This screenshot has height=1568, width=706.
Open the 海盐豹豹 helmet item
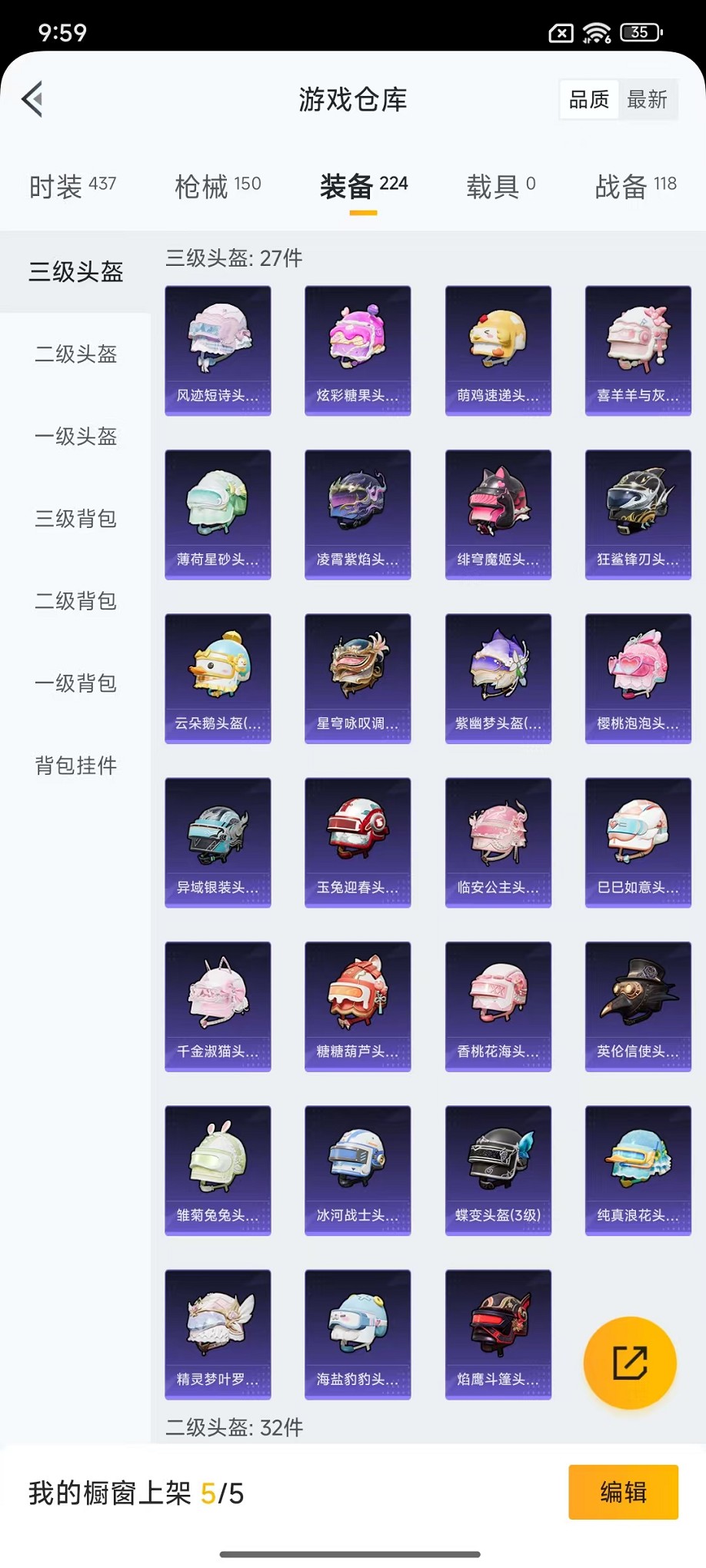tap(358, 1334)
